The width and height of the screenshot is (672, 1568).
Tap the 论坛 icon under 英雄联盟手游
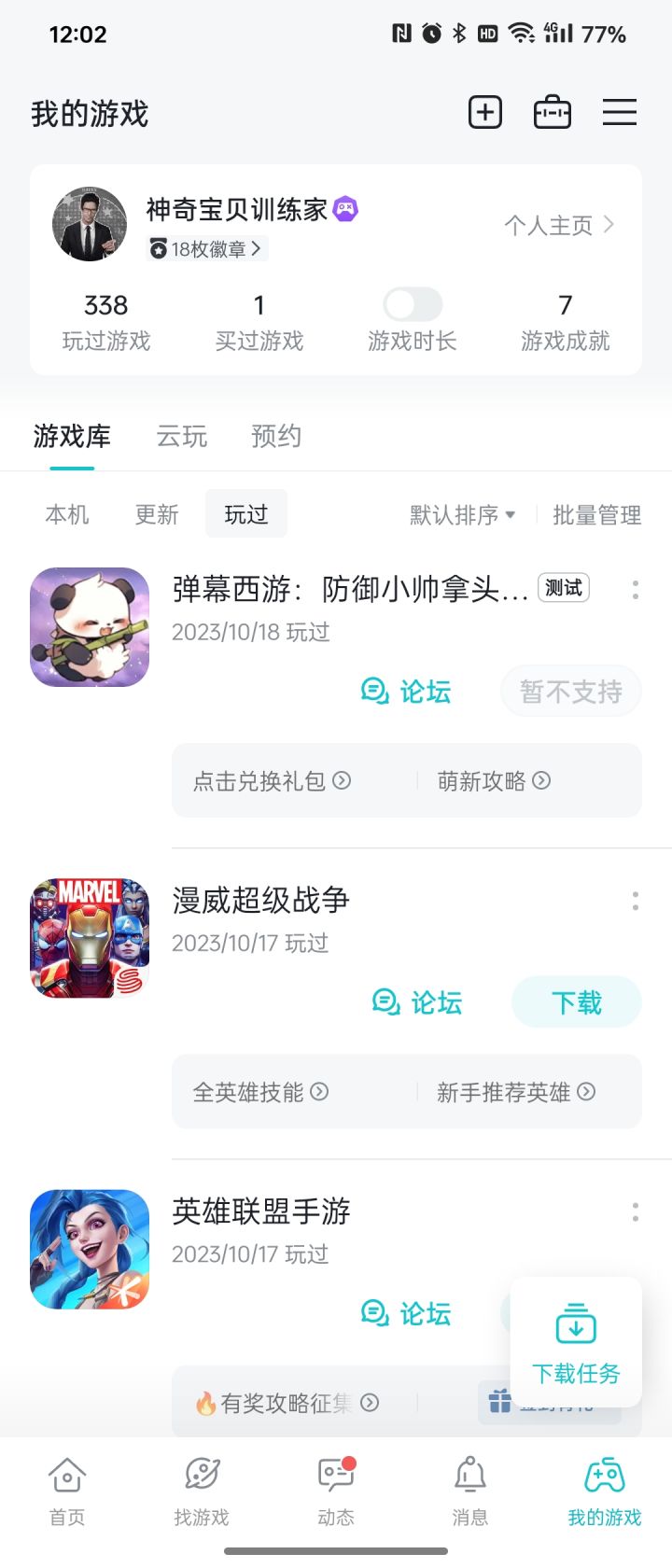click(x=375, y=1313)
